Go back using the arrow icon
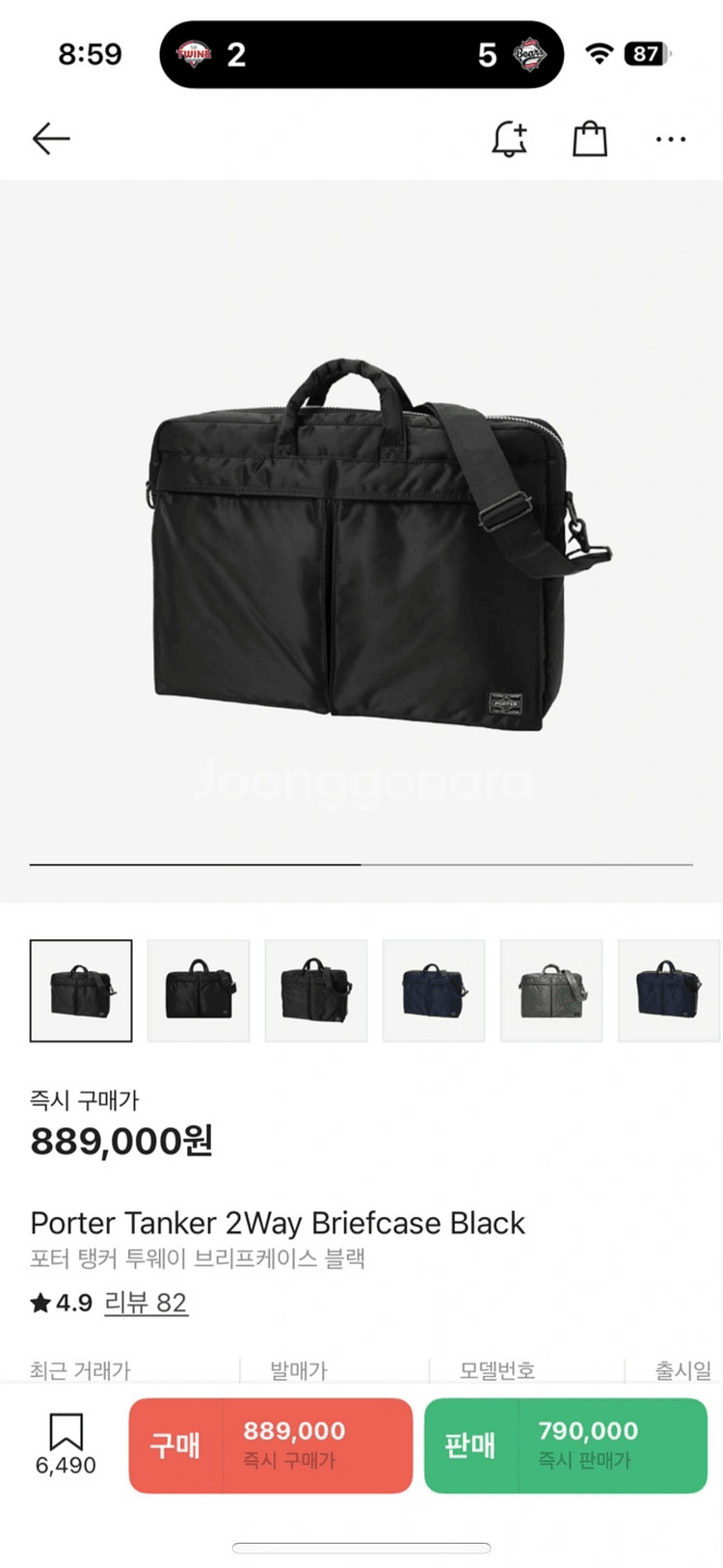Viewport: 723px width, 1568px height. click(x=51, y=139)
